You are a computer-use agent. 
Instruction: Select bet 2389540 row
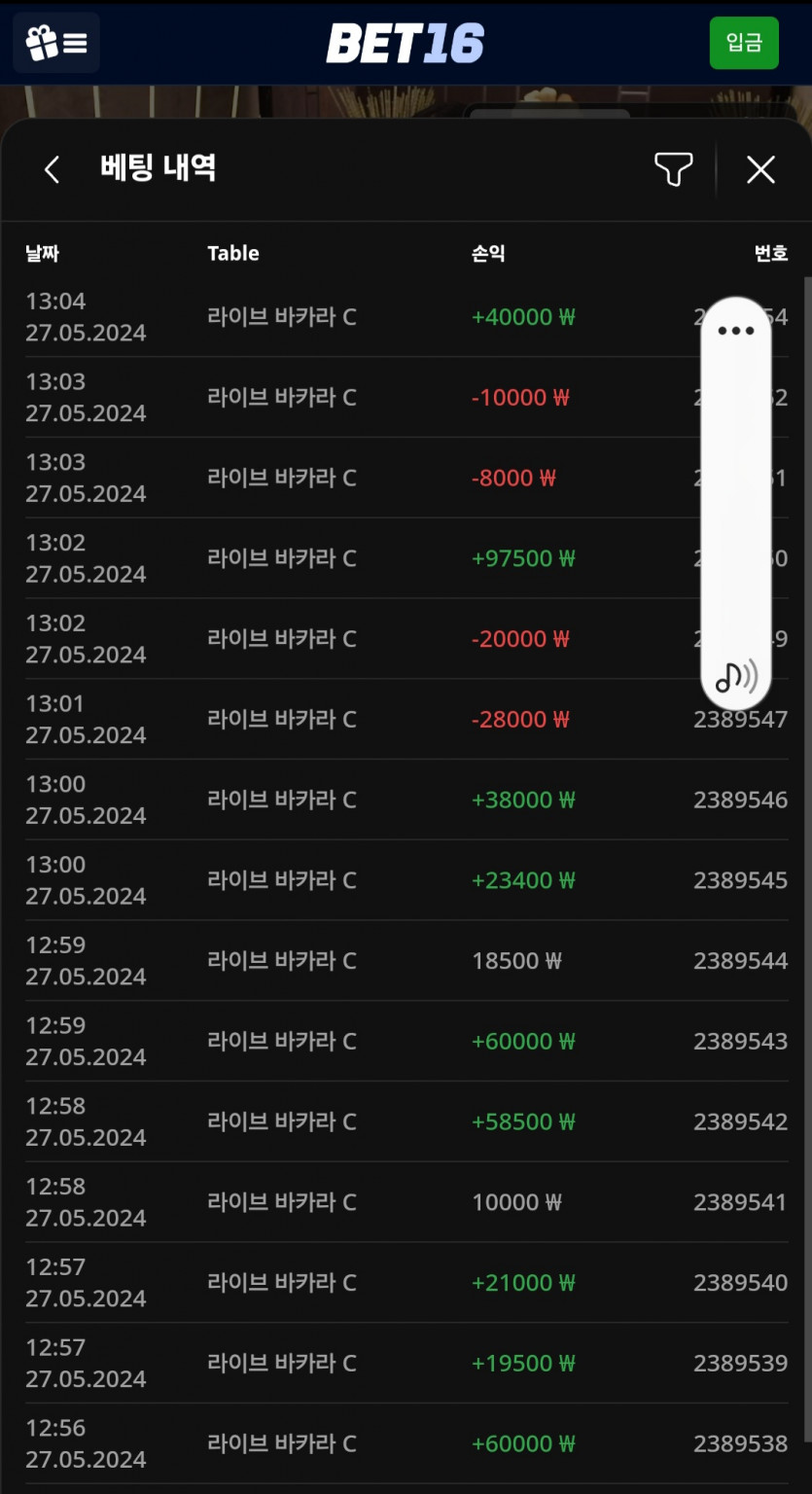(406, 1283)
